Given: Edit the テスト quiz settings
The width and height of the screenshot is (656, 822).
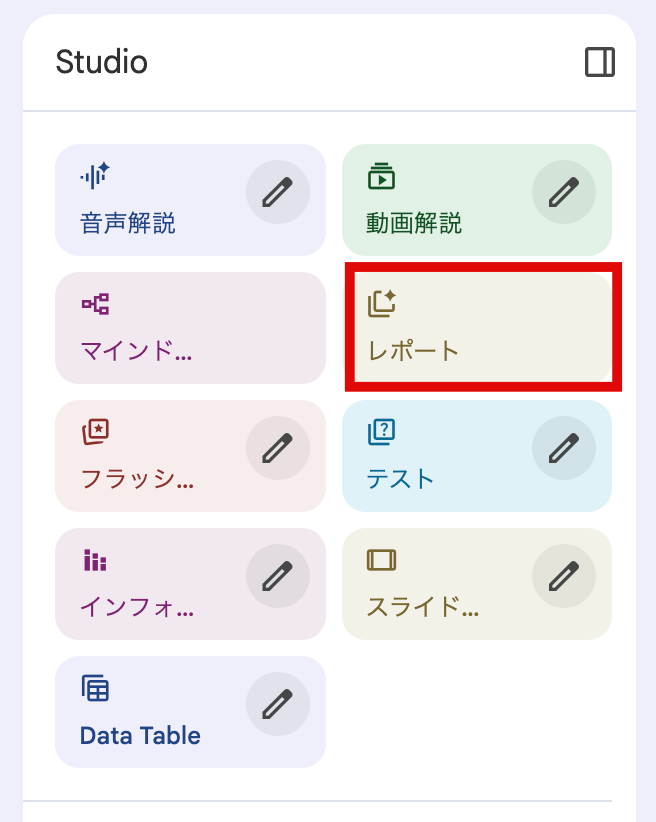Looking at the screenshot, I should pos(564,447).
